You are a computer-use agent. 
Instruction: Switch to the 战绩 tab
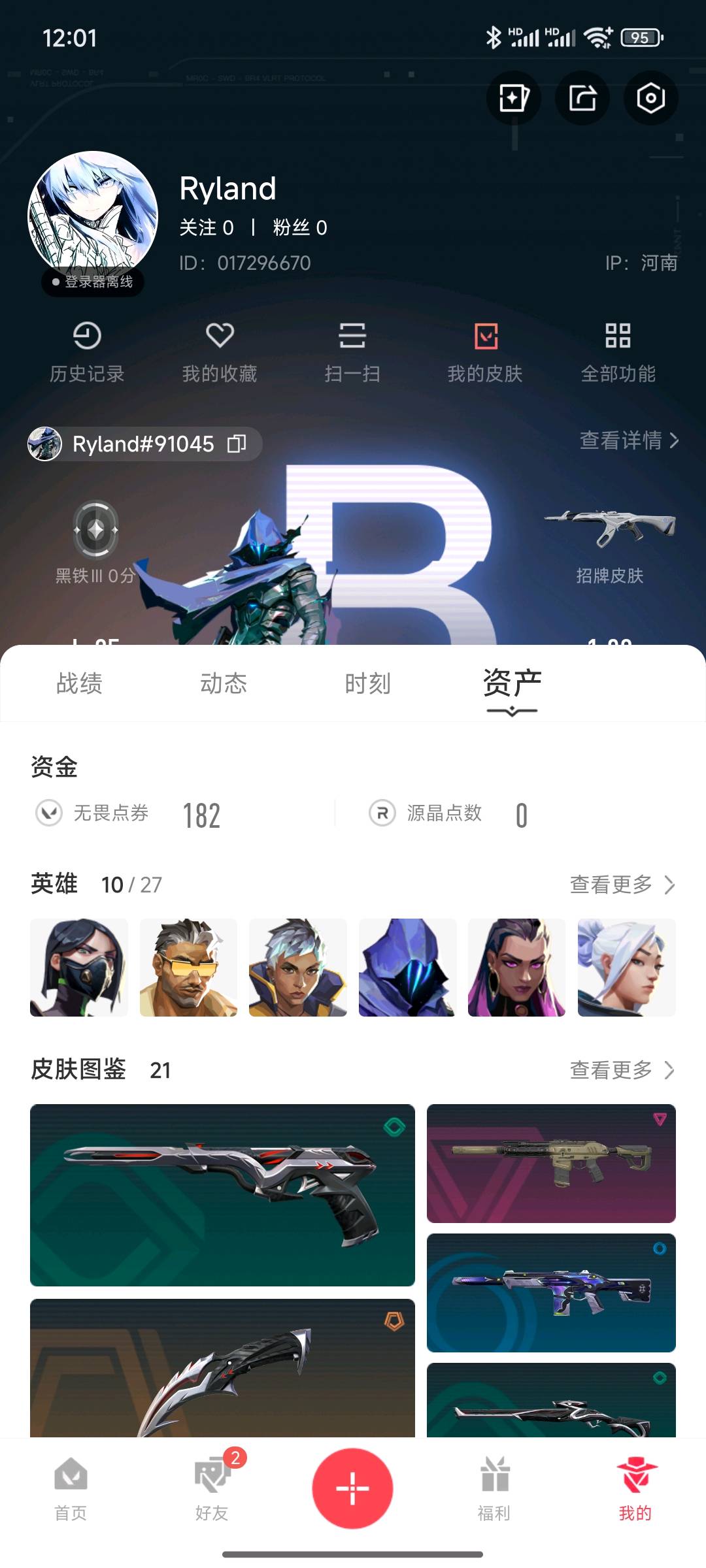point(79,683)
